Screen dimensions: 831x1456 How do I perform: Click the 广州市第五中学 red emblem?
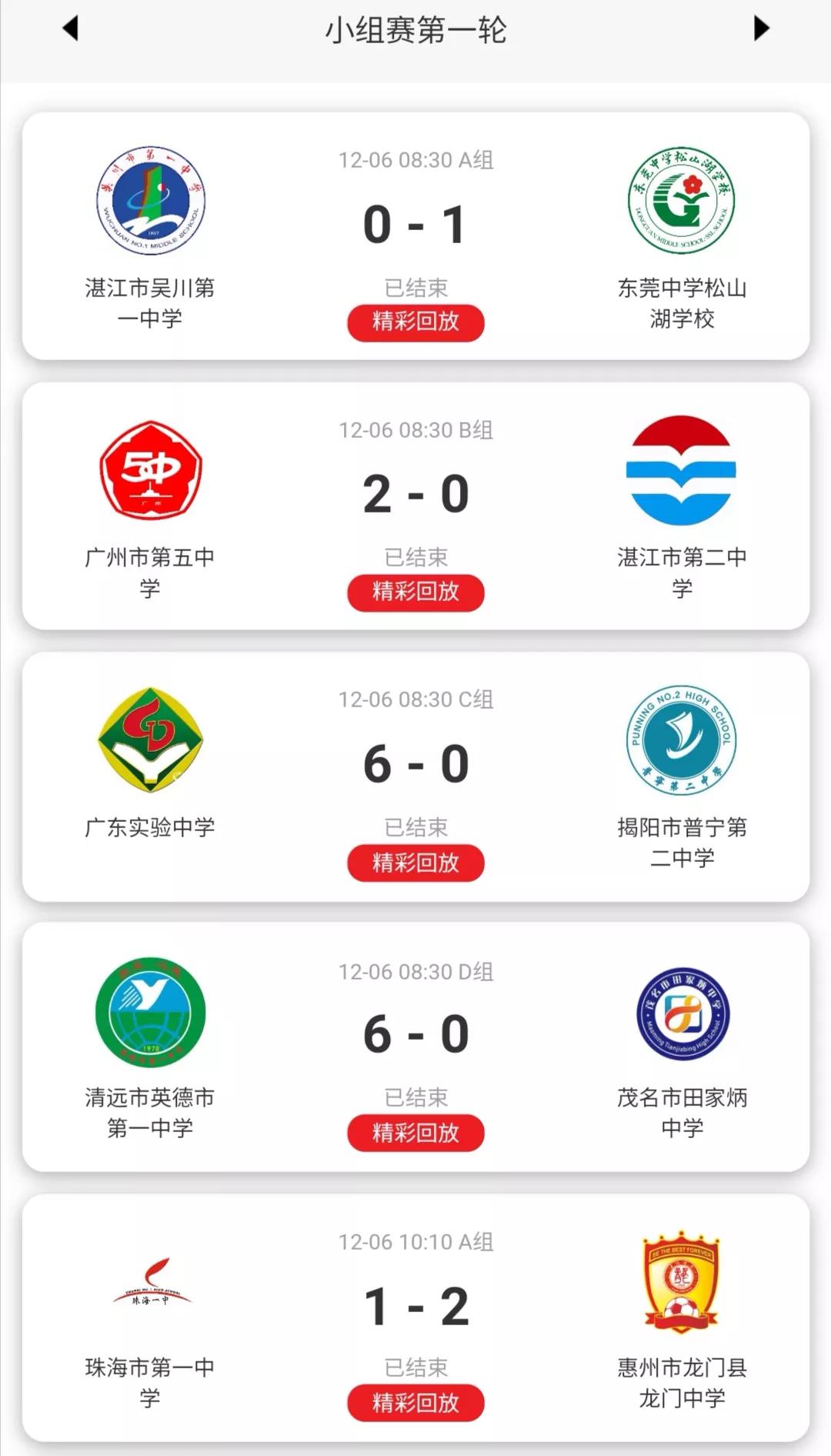[151, 473]
